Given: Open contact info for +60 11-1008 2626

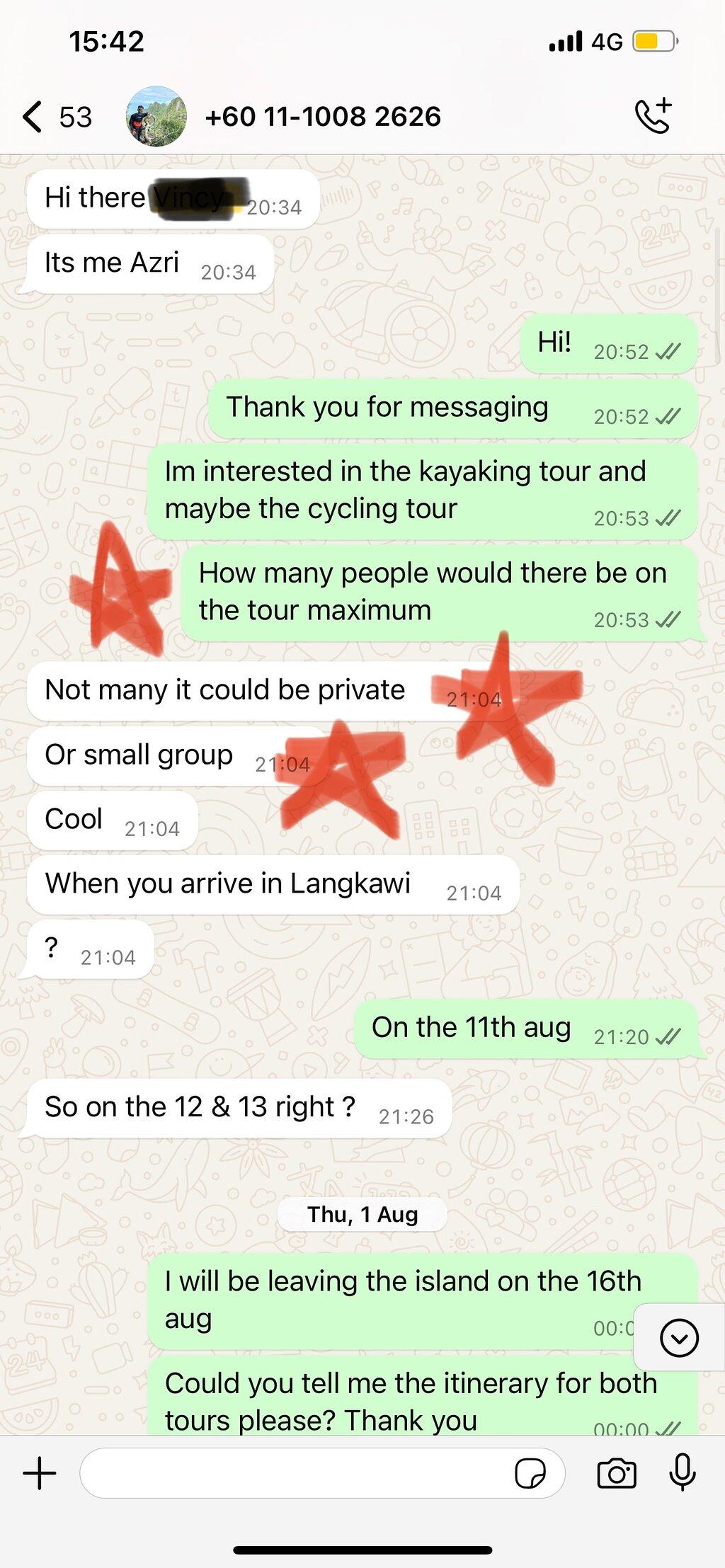Looking at the screenshot, I should 323,116.
